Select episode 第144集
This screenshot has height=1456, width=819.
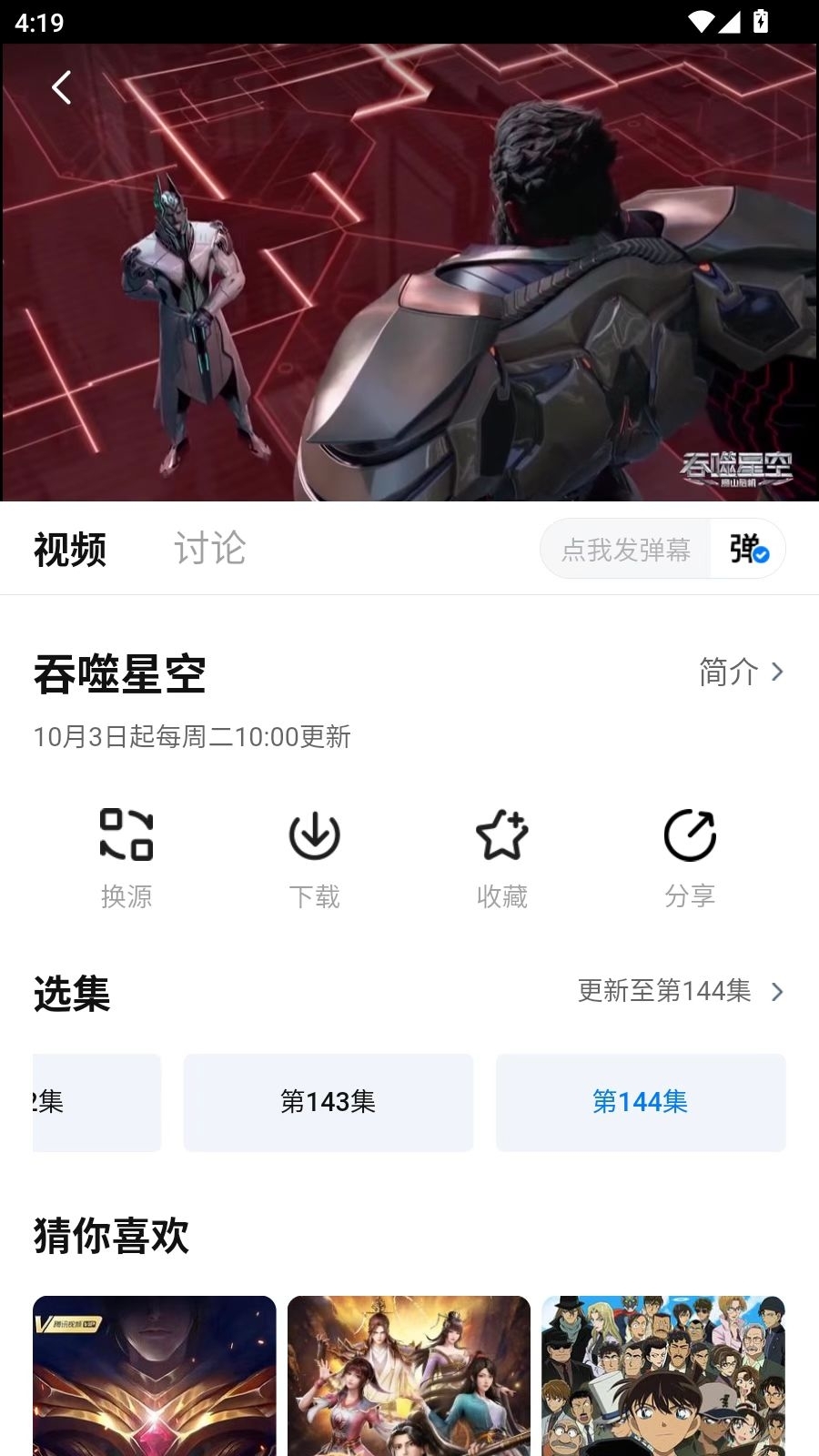coord(641,1102)
